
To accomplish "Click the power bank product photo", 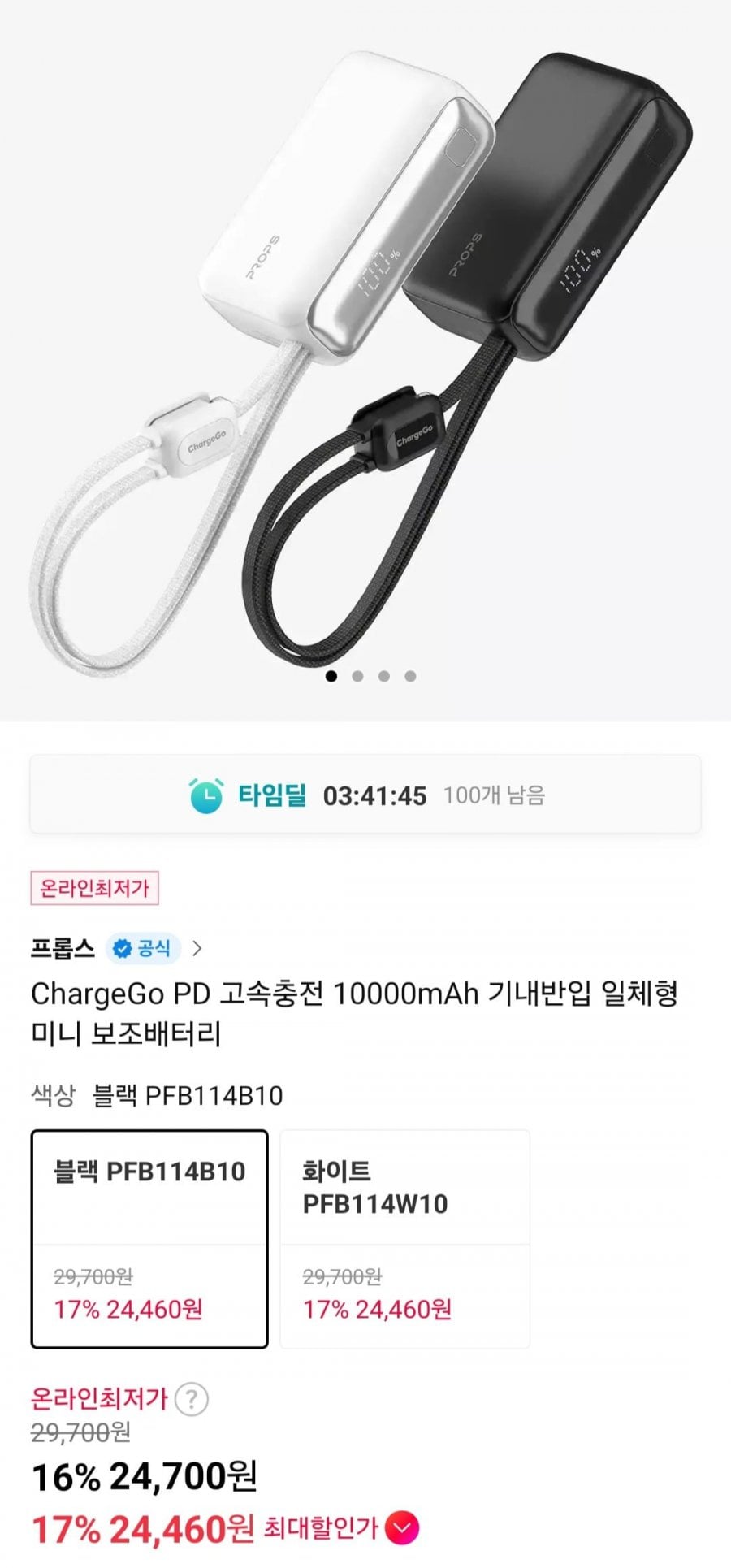I will pos(365,341).
